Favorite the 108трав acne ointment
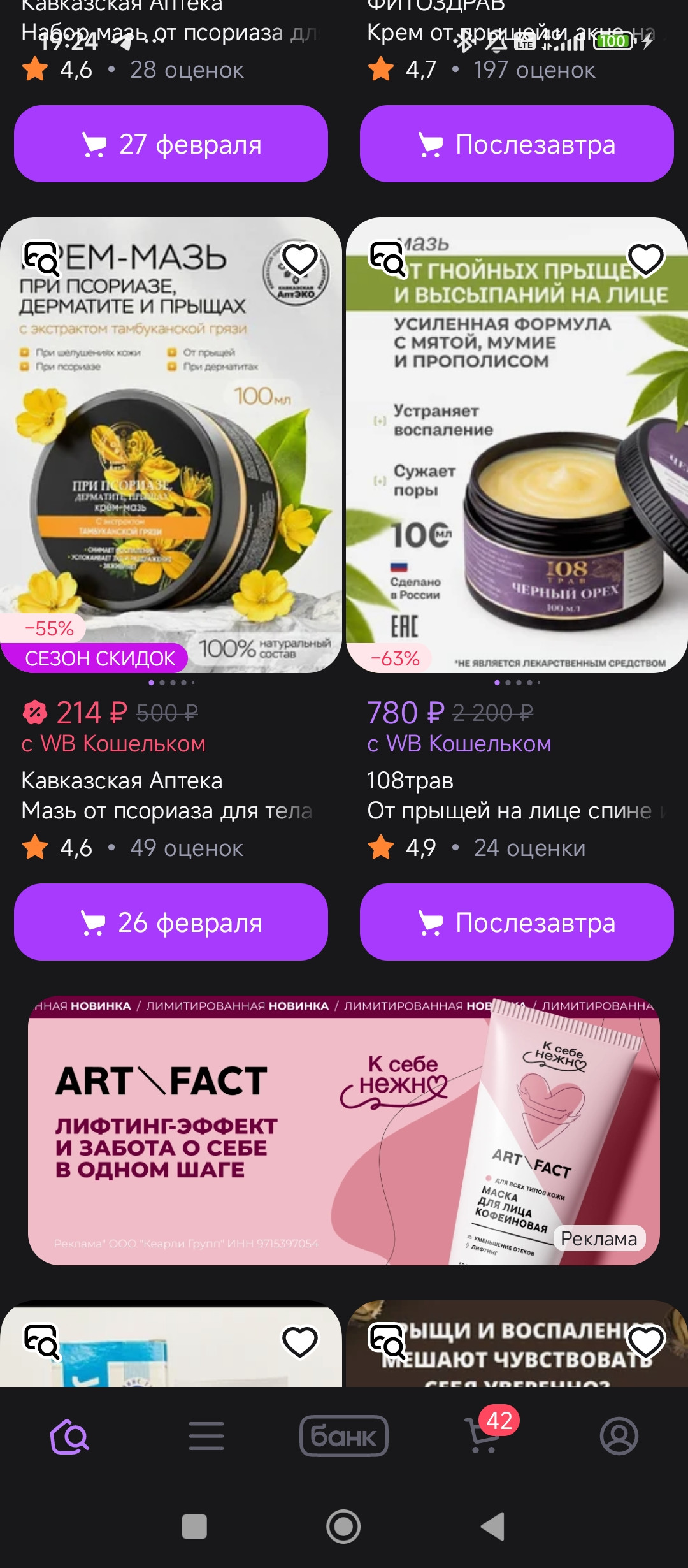The height and width of the screenshot is (1568, 688). 645,259
